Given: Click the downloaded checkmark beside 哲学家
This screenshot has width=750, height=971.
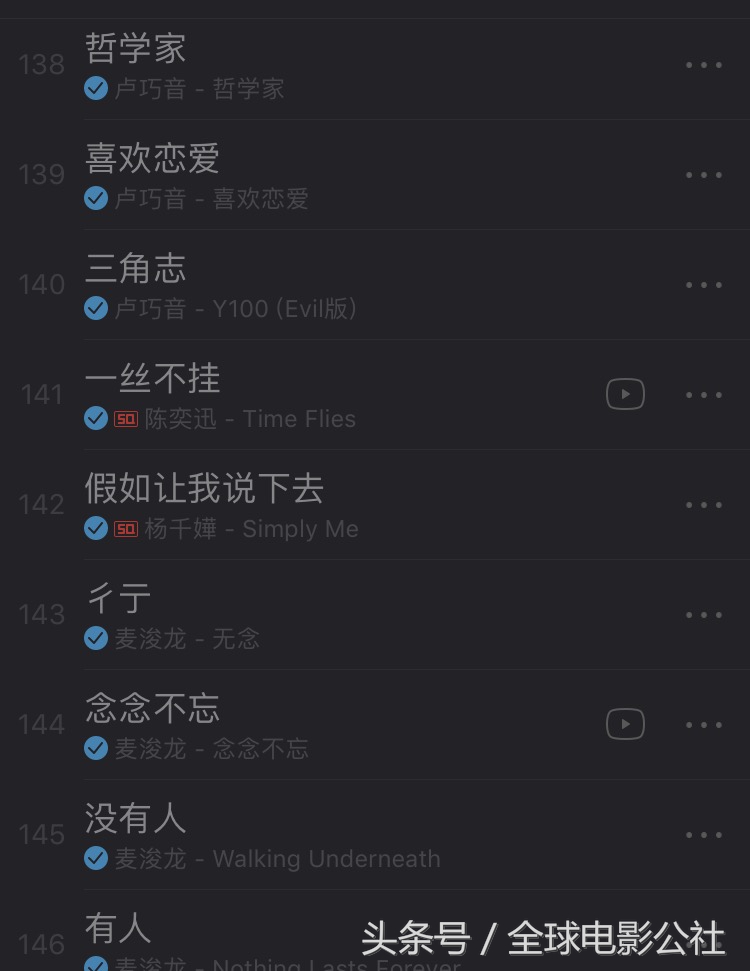Looking at the screenshot, I should click(96, 88).
